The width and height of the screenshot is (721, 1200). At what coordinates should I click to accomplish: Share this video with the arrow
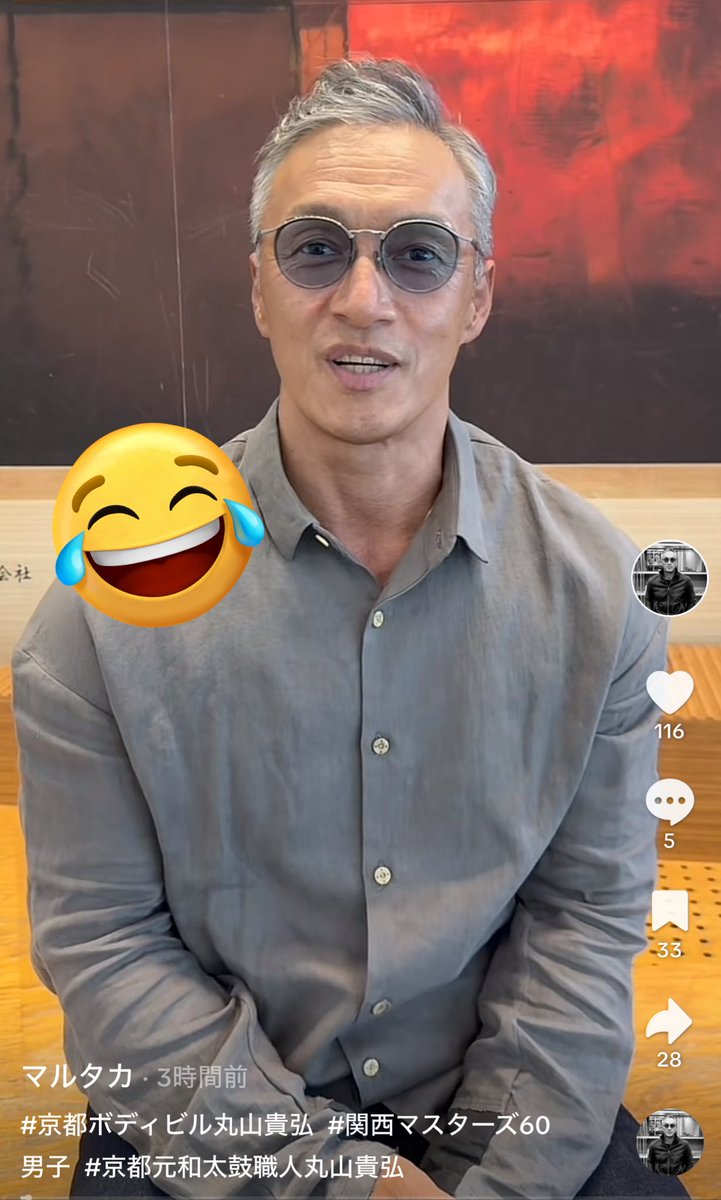(669, 1021)
